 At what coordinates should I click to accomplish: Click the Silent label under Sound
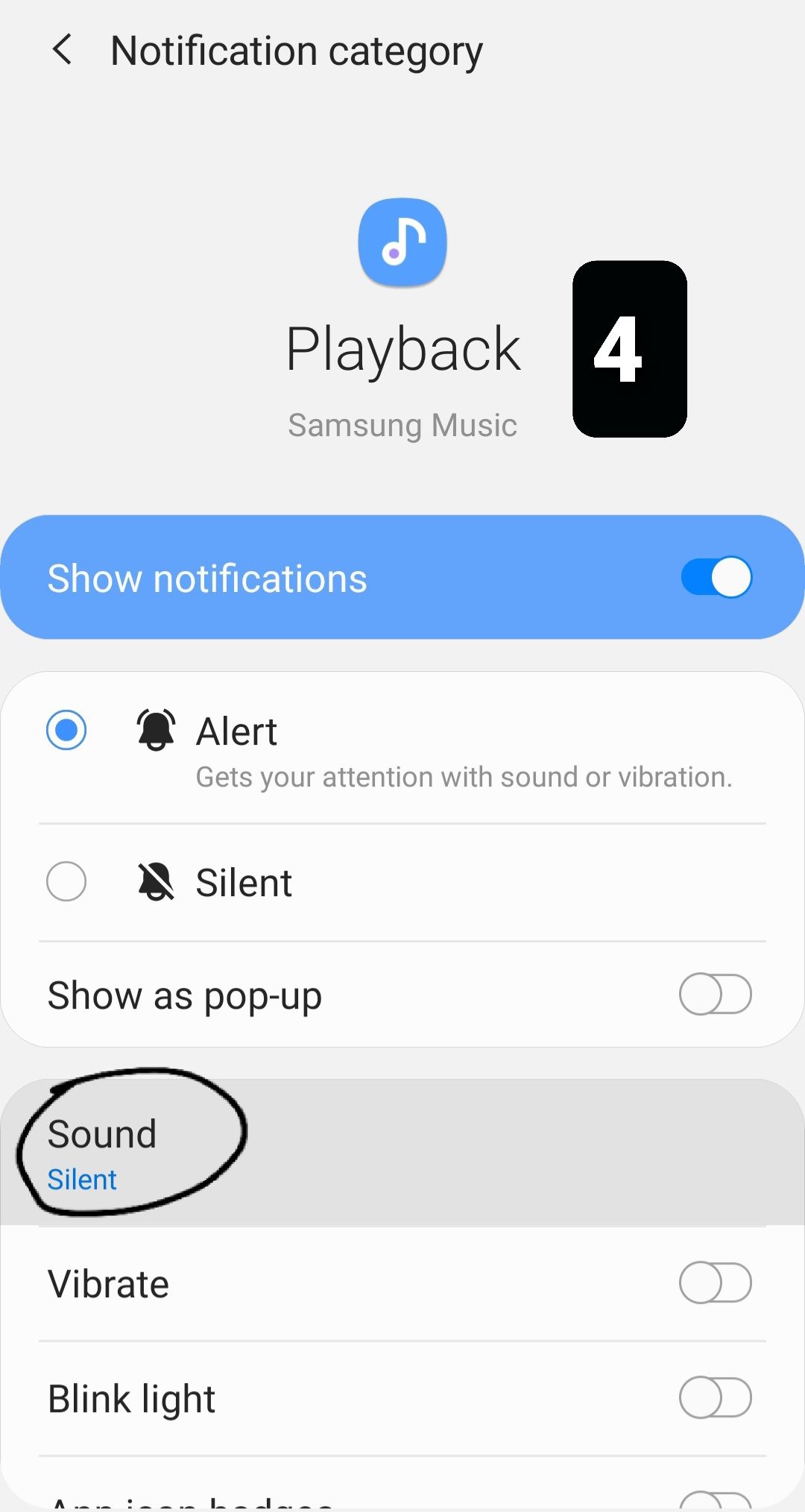pos(81,1179)
